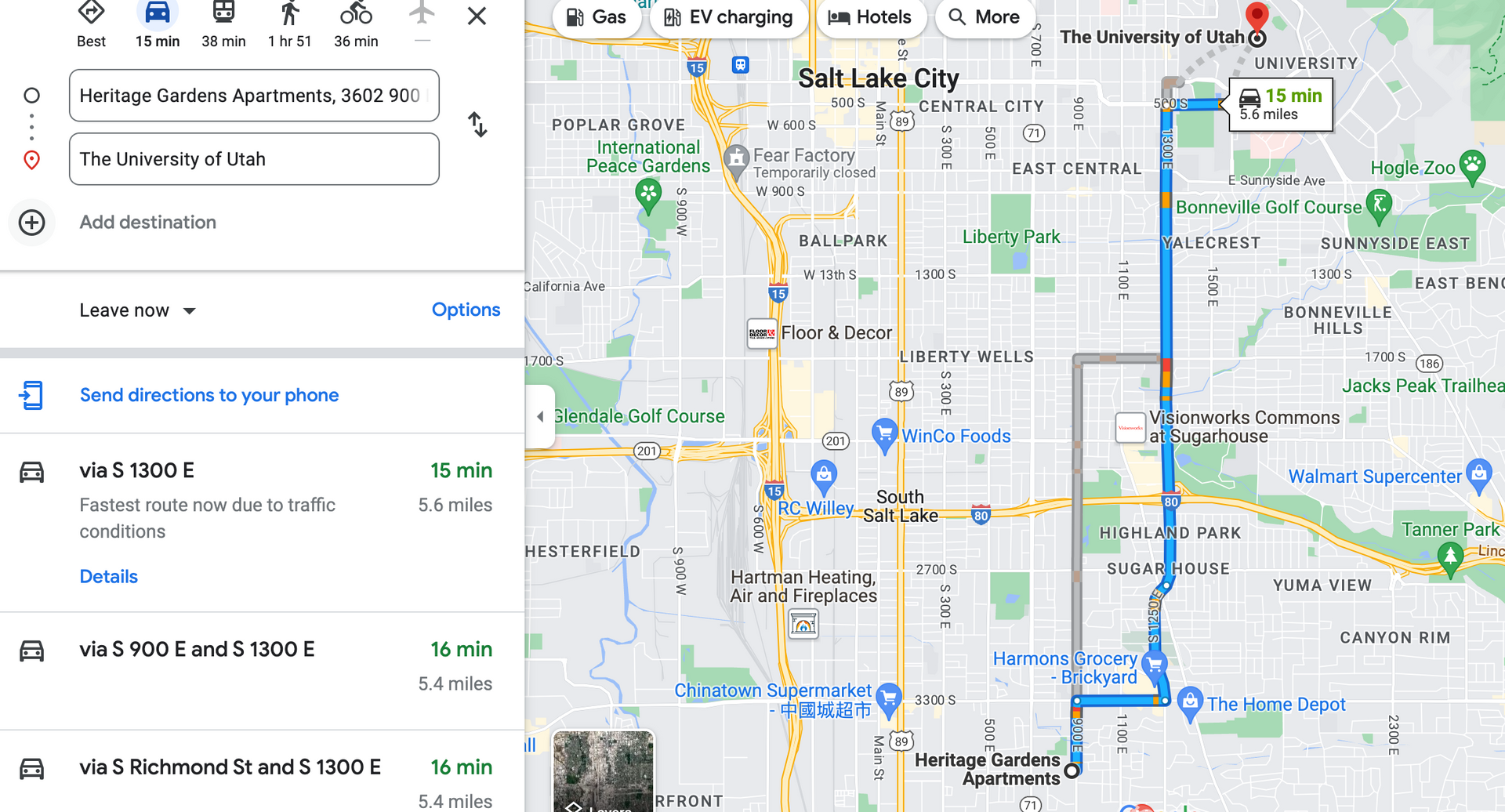Open Details for the via S 1300 E route
The image size is (1505, 812).
coord(108,577)
